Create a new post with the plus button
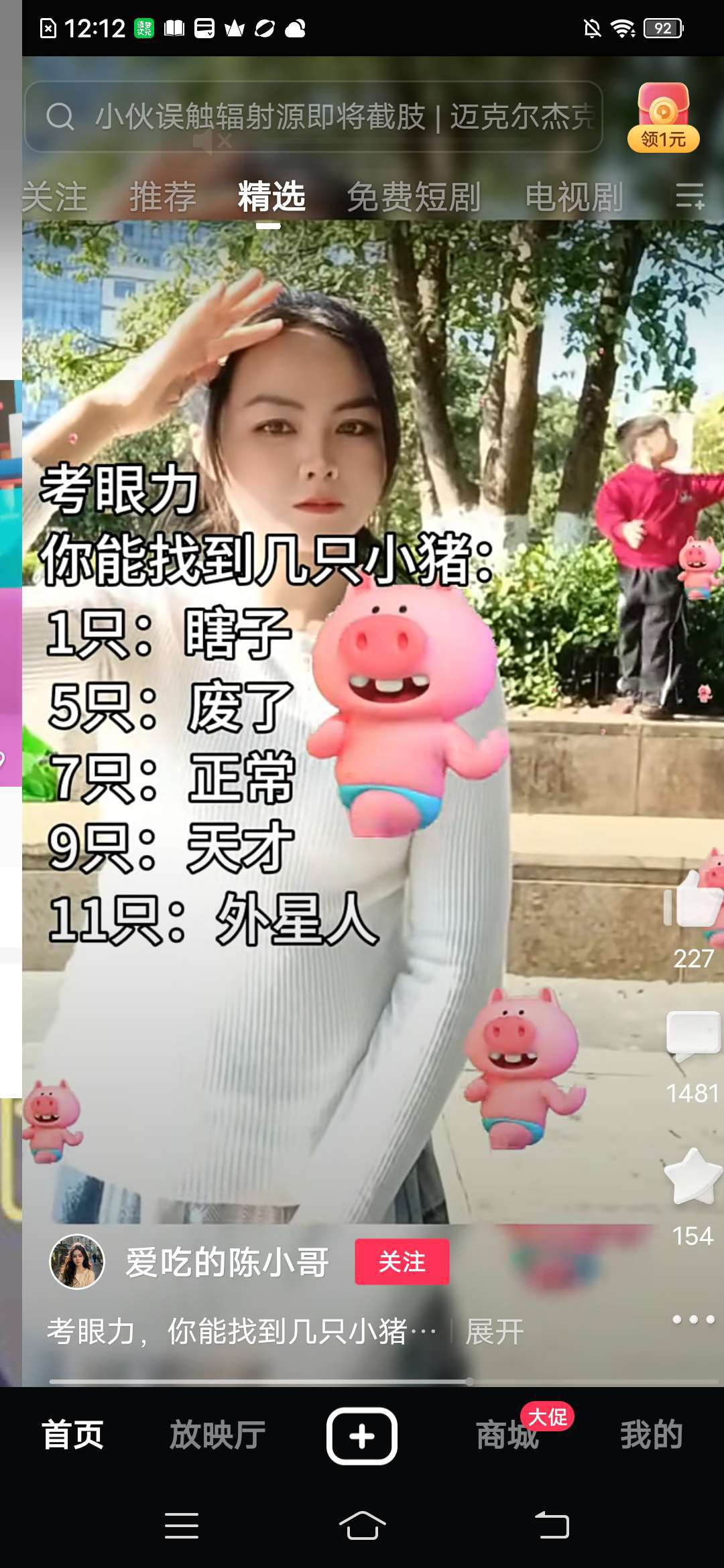 point(362,1436)
